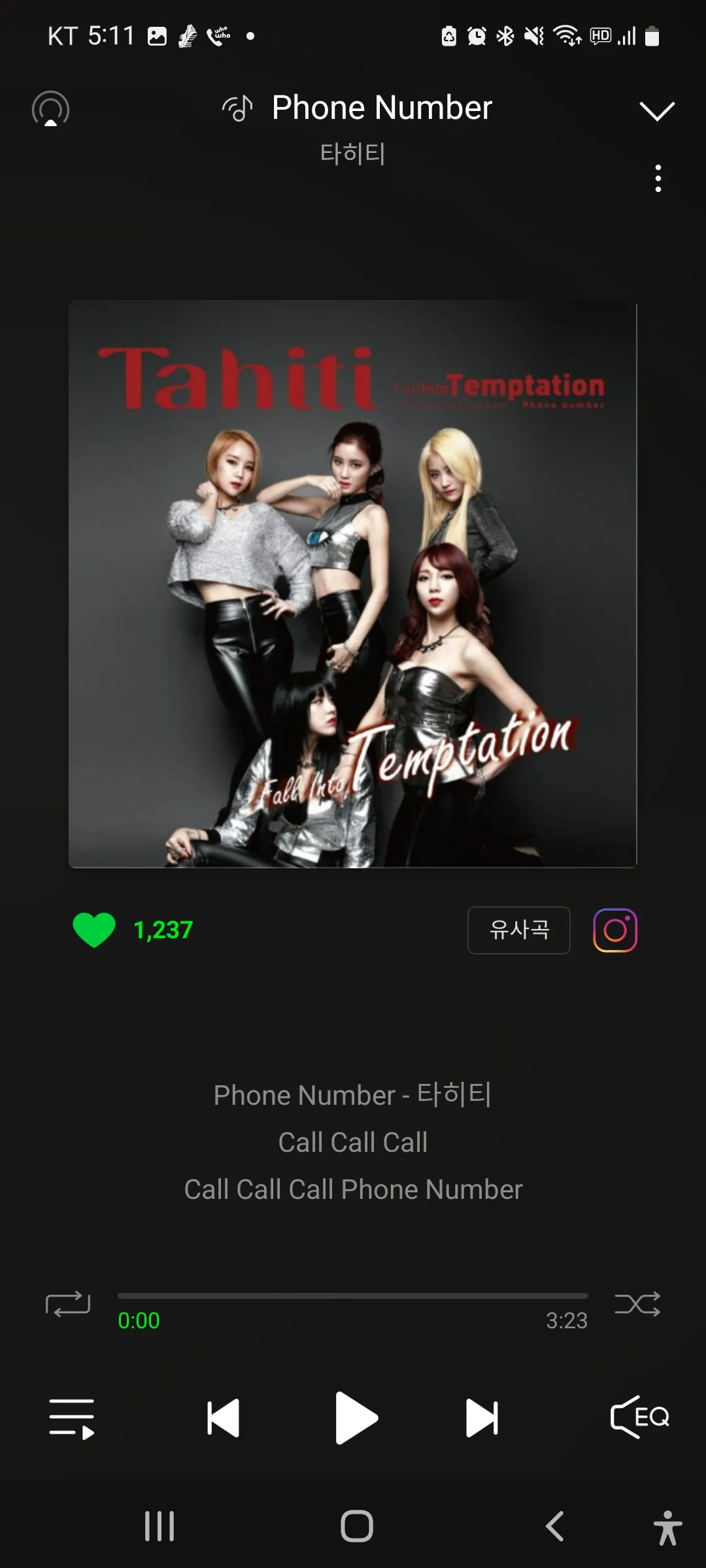Expand lyrics by tapping the lyric text
This screenshot has width=706, height=1568.
tap(352, 1141)
